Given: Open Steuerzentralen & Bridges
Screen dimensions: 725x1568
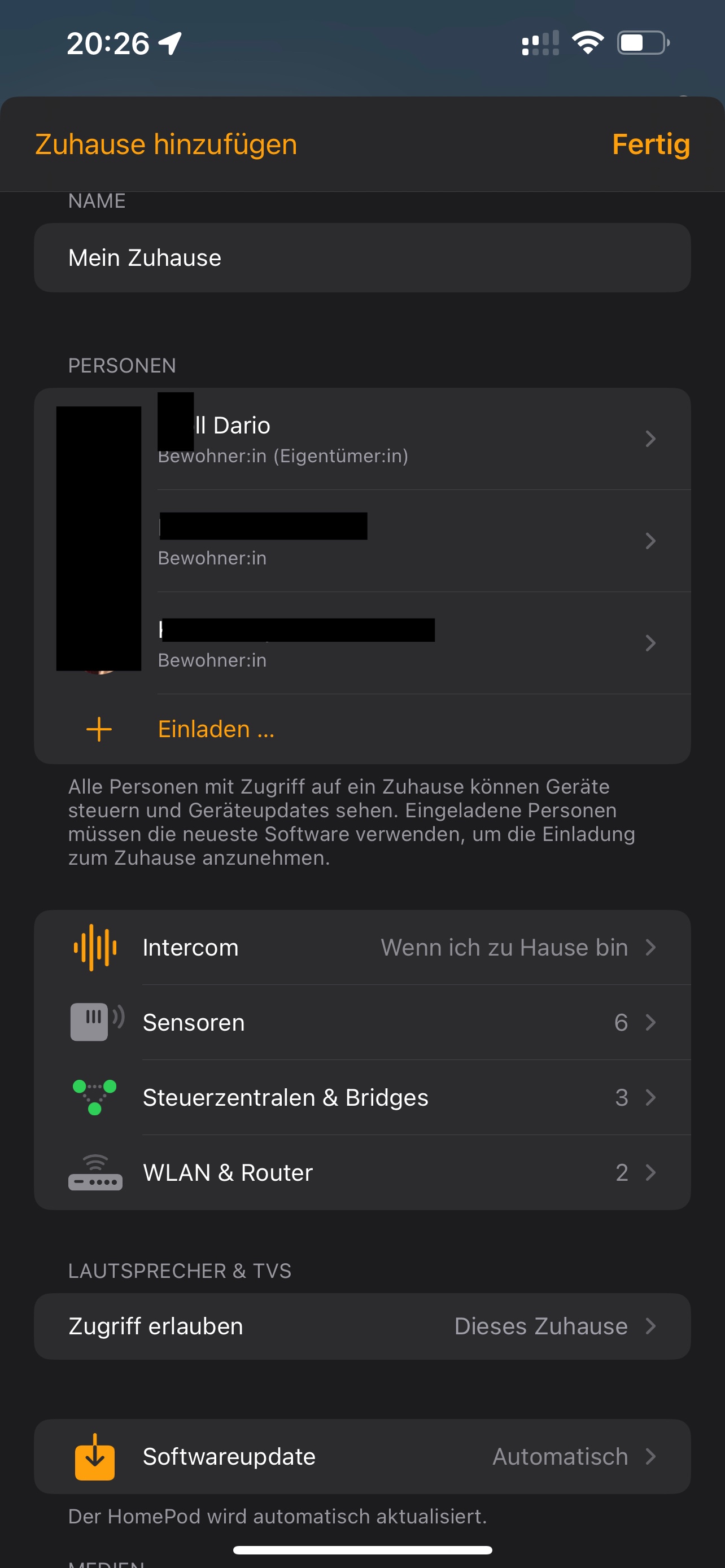Looking at the screenshot, I should (x=361, y=1097).
